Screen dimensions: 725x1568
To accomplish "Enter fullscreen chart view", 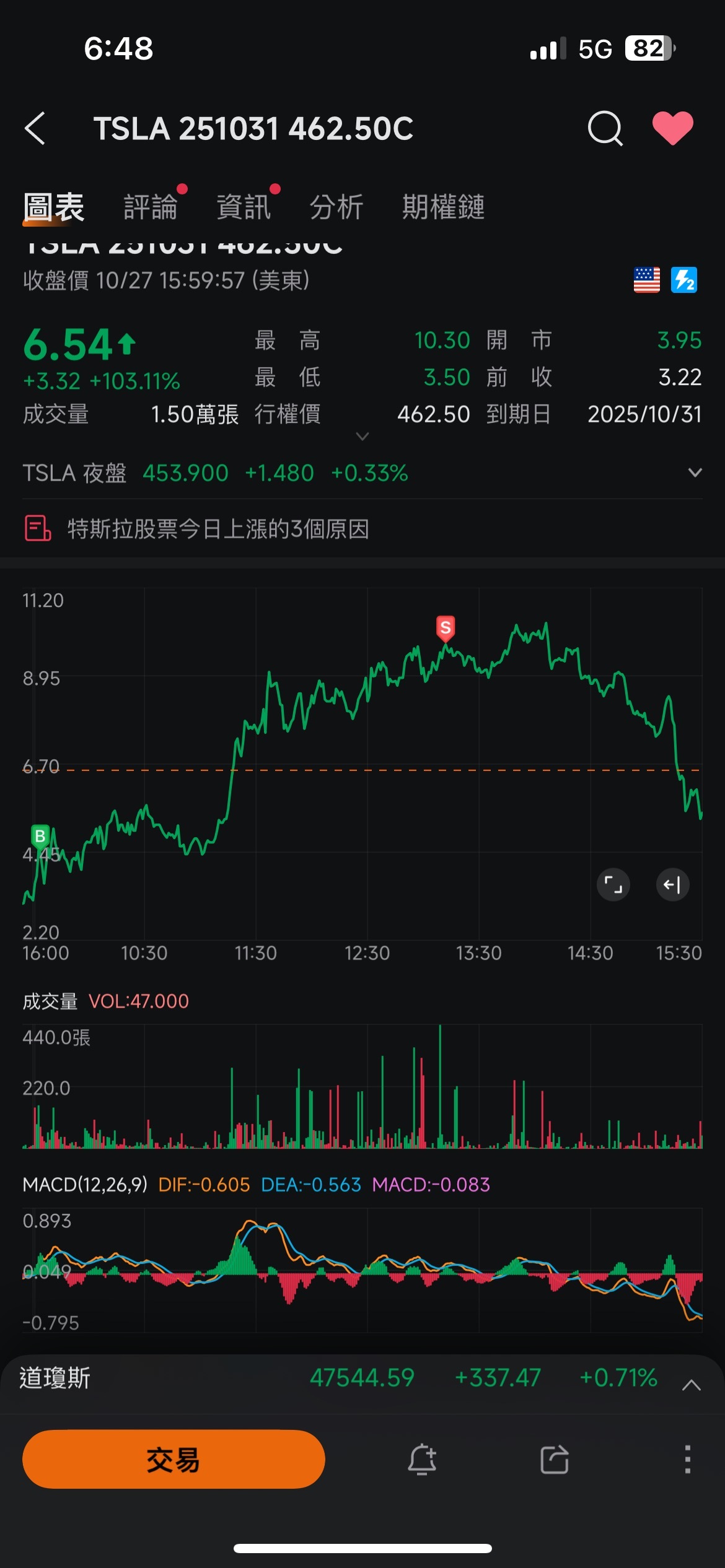I will pos(613,884).
